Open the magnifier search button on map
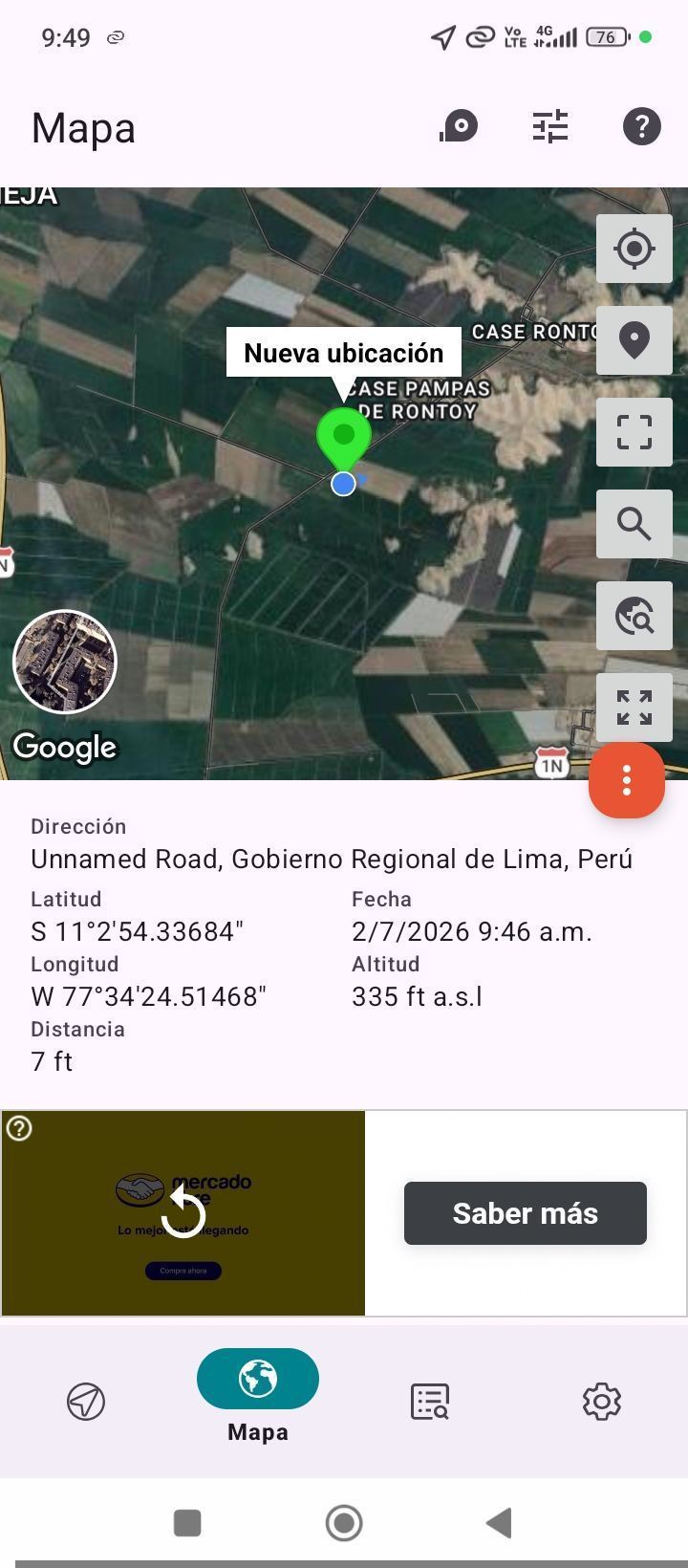Image resolution: width=688 pixels, height=1568 pixels. pos(634,524)
